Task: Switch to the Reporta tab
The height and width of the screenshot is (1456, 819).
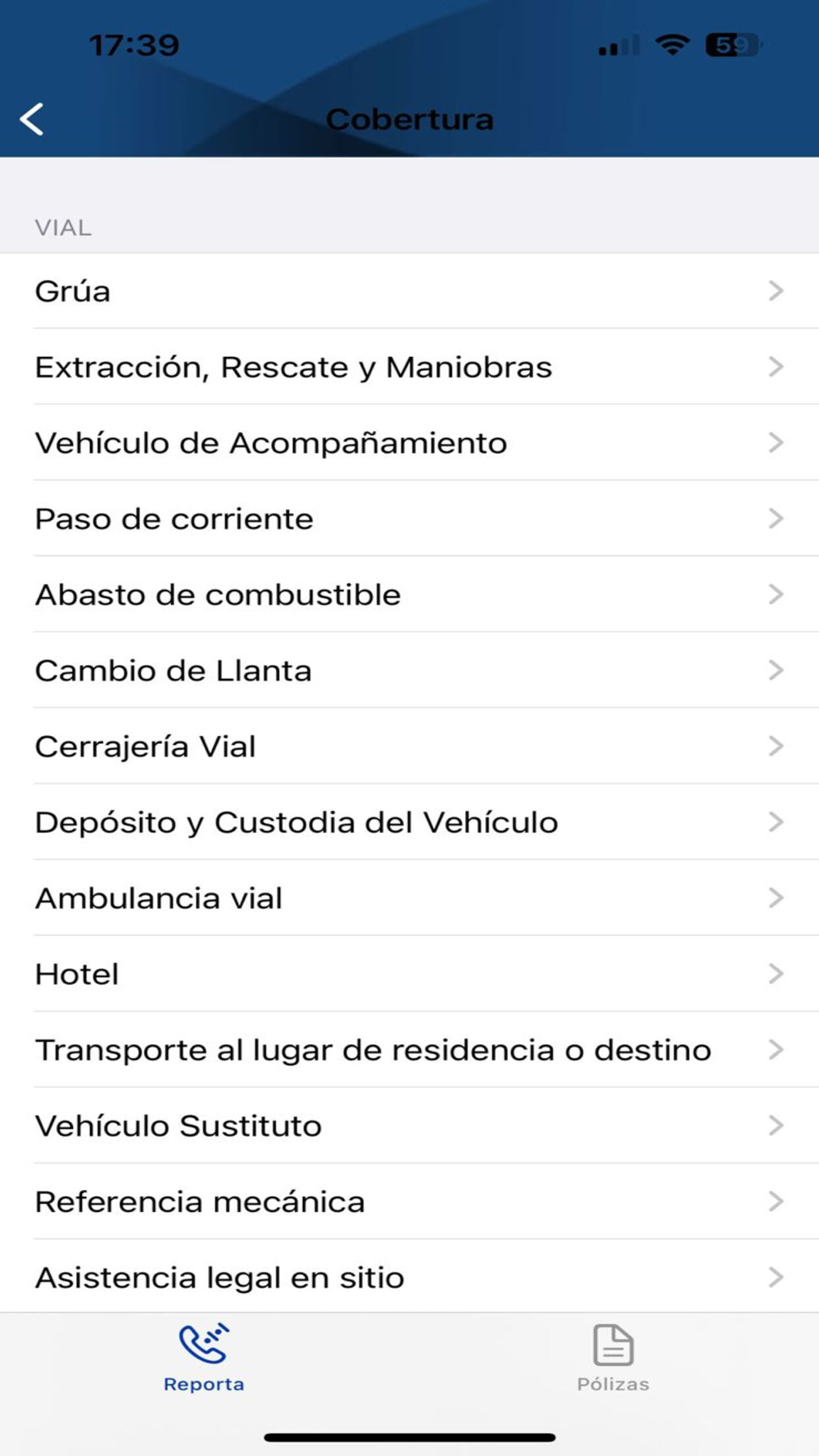Action: click(204, 1359)
